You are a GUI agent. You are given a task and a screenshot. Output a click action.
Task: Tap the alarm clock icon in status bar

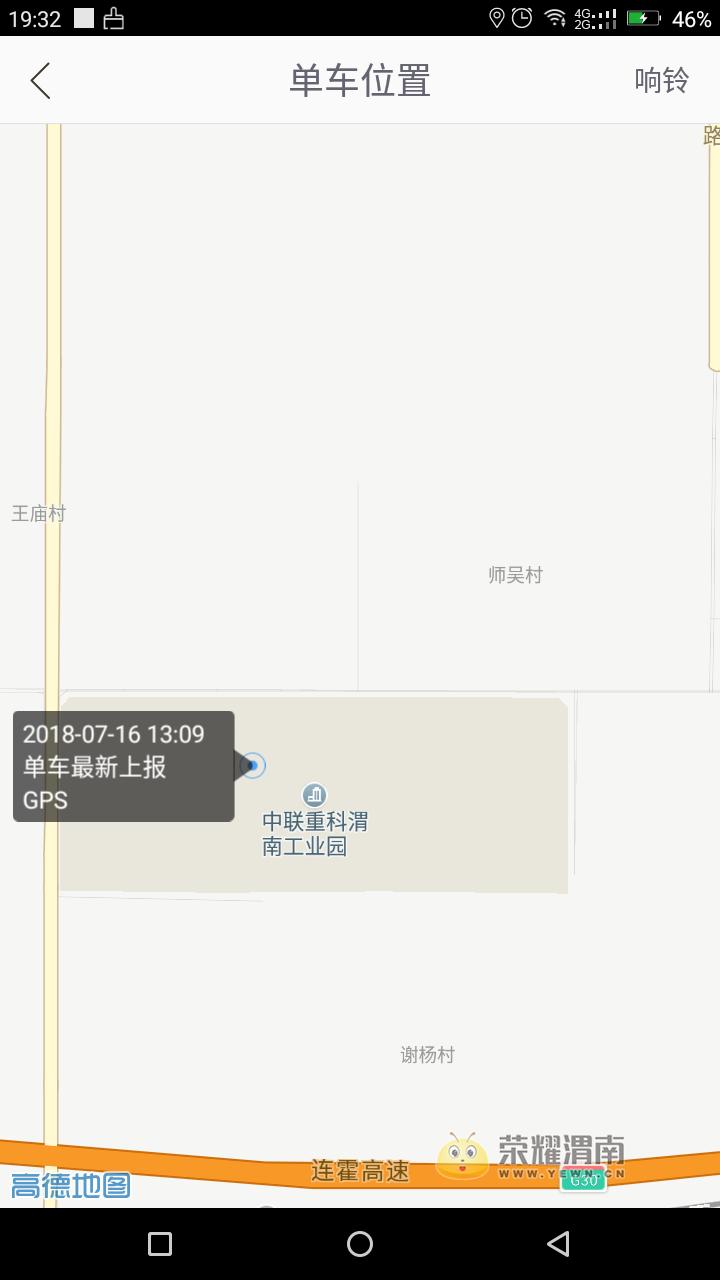pyautogui.click(x=520, y=16)
